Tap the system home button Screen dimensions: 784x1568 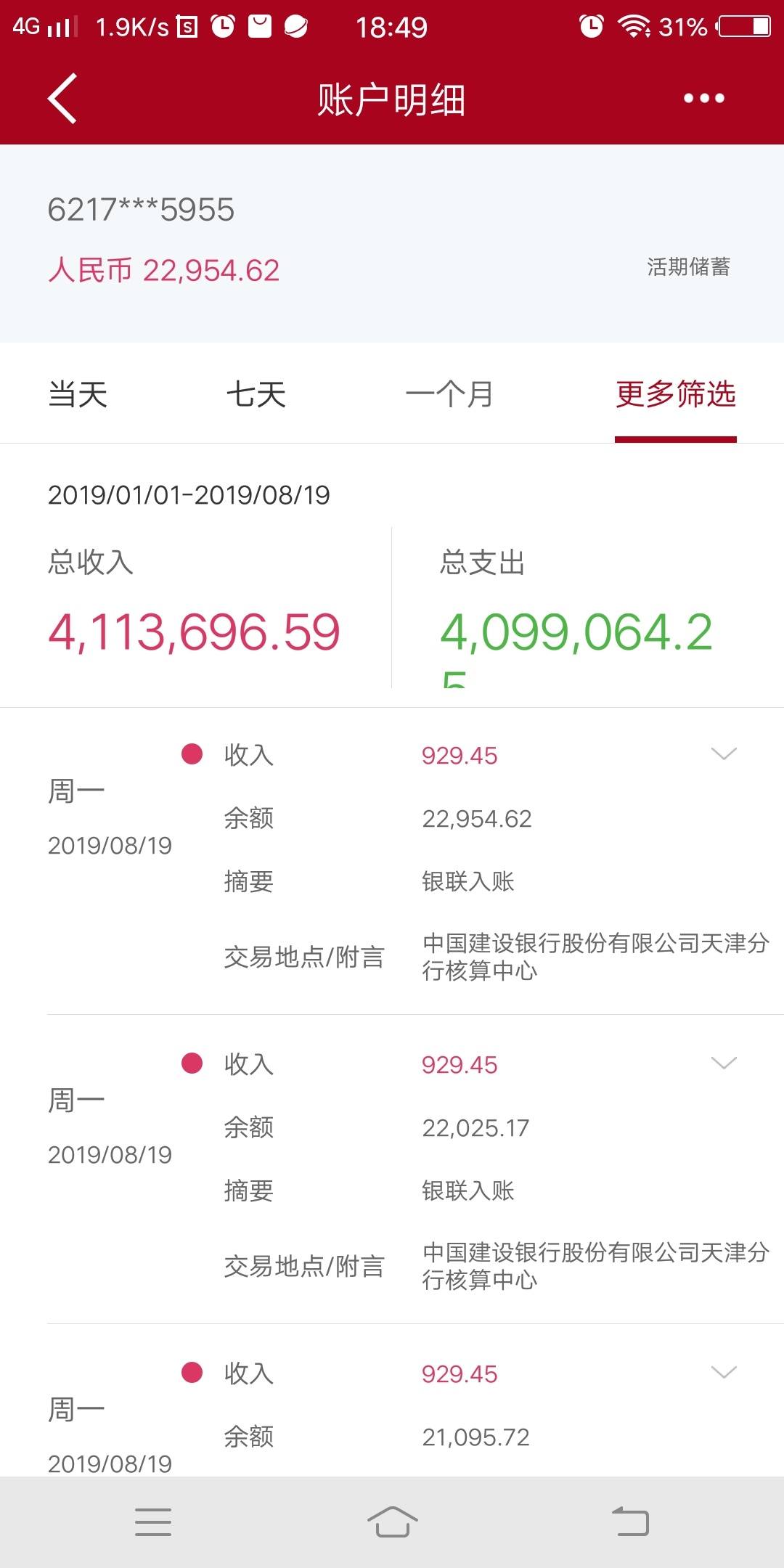[392, 1522]
